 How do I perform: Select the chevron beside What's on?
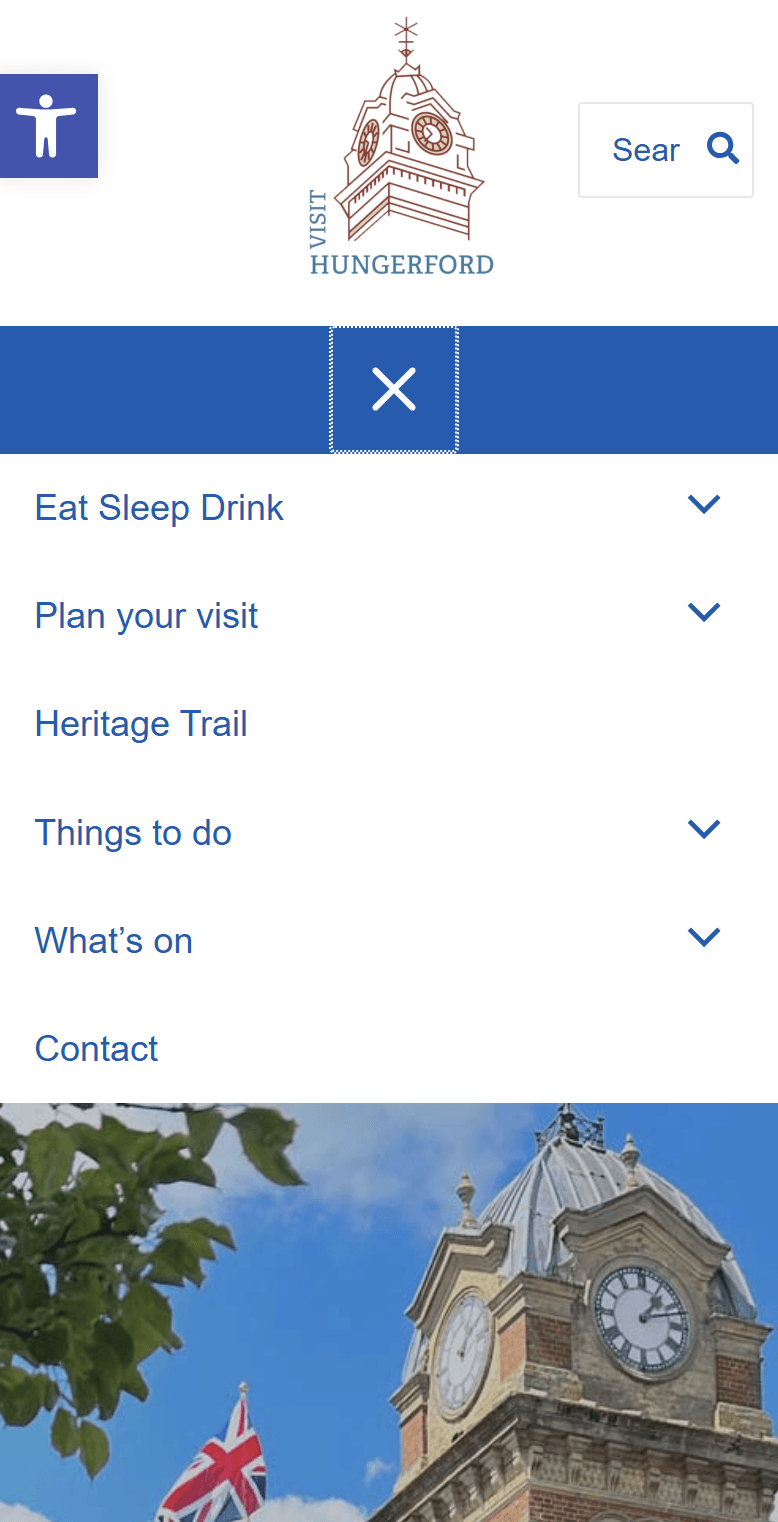click(x=704, y=936)
